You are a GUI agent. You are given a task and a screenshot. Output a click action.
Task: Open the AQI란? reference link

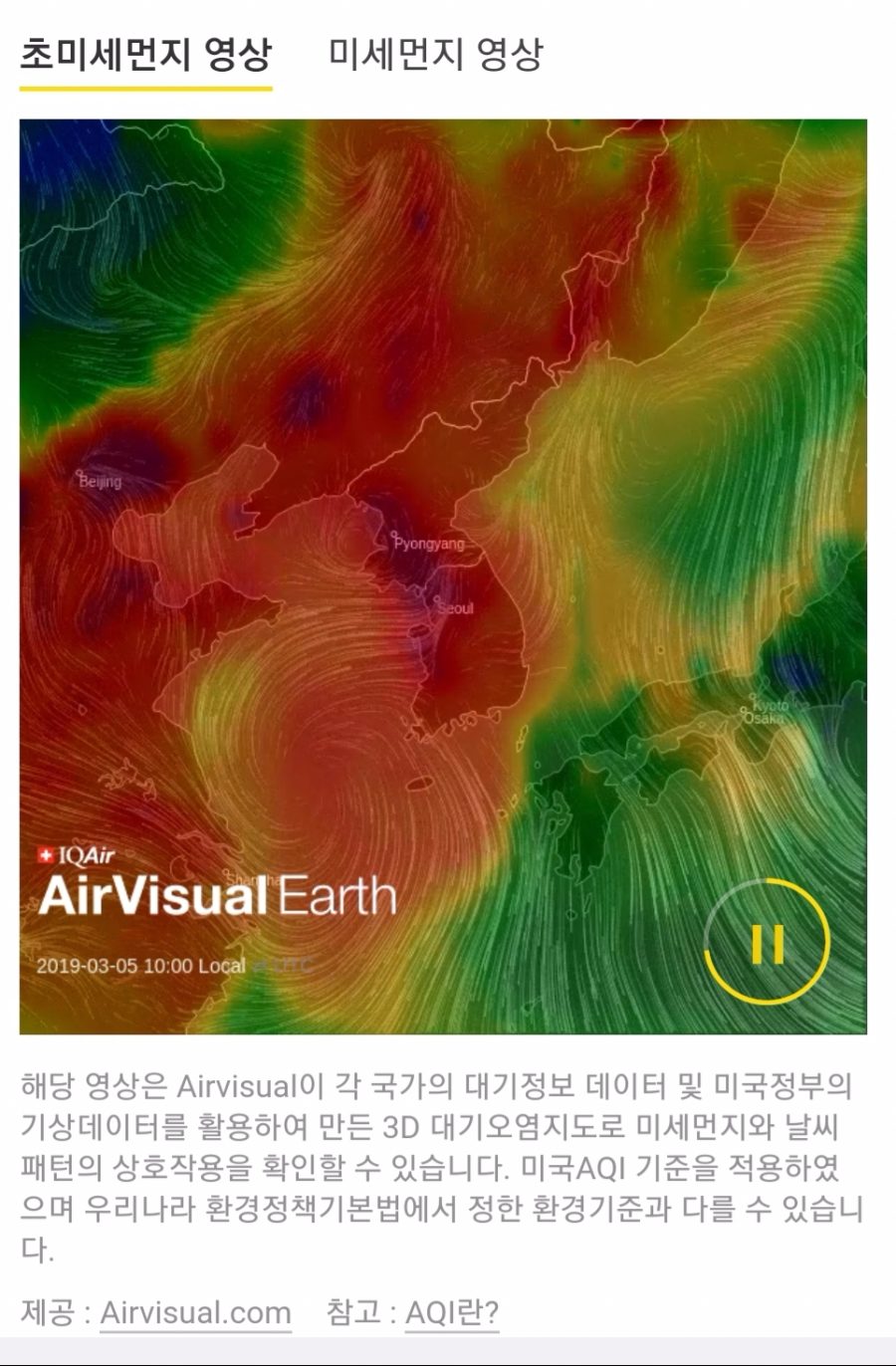coord(451,1312)
